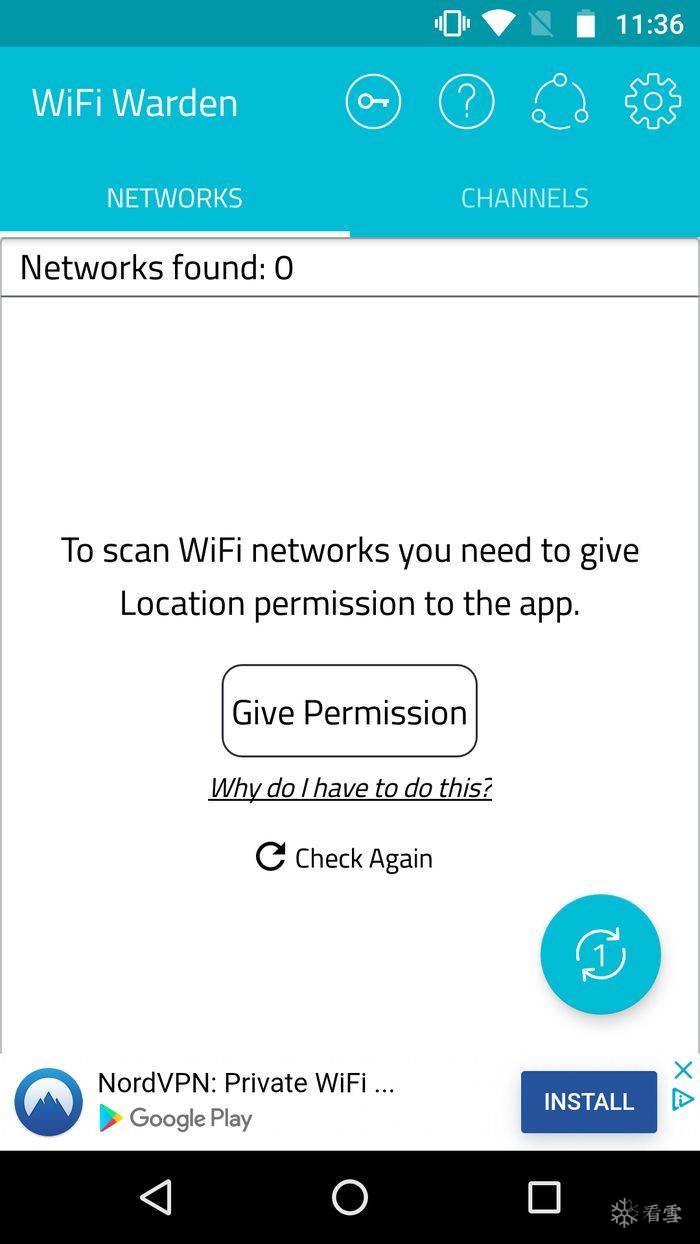Select the Networks tab

pyautogui.click(x=175, y=198)
